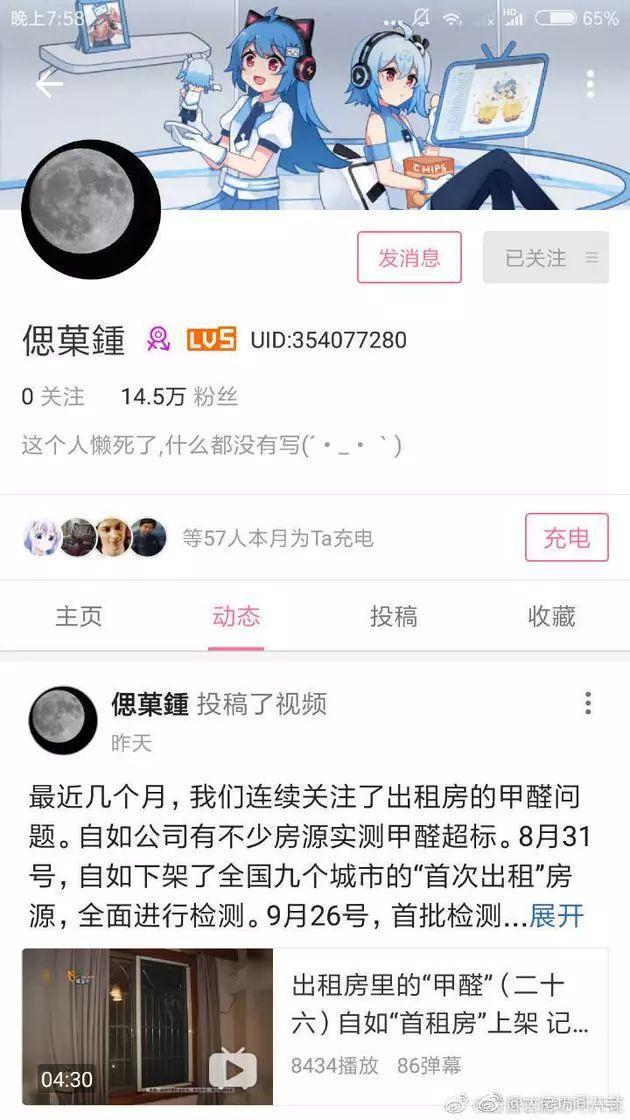Image resolution: width=630 pixels, height=1120 pixels.
Task: See the 57 people who charged this month
Action: (277, 538)
